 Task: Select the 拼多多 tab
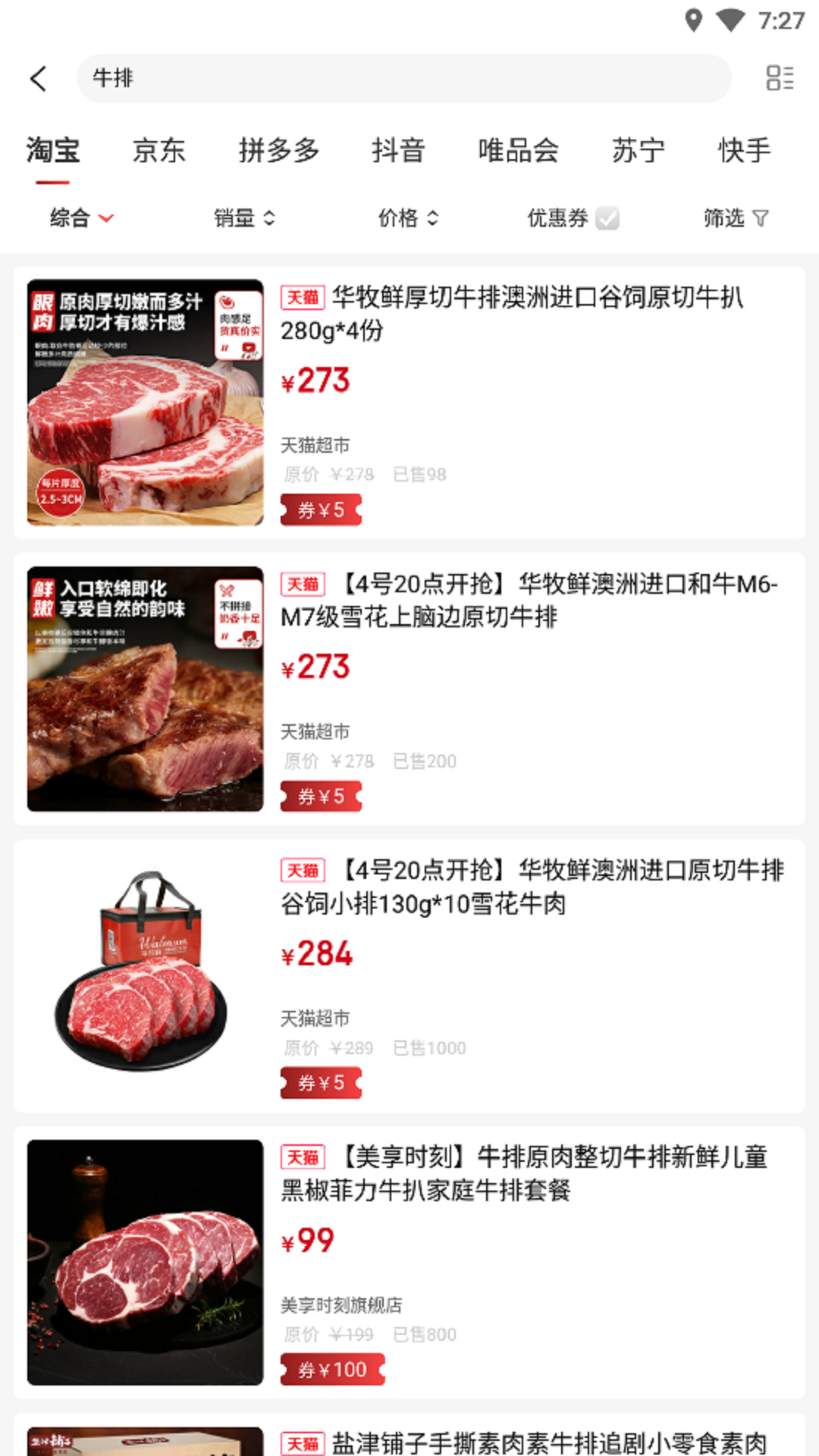(279, 149)
